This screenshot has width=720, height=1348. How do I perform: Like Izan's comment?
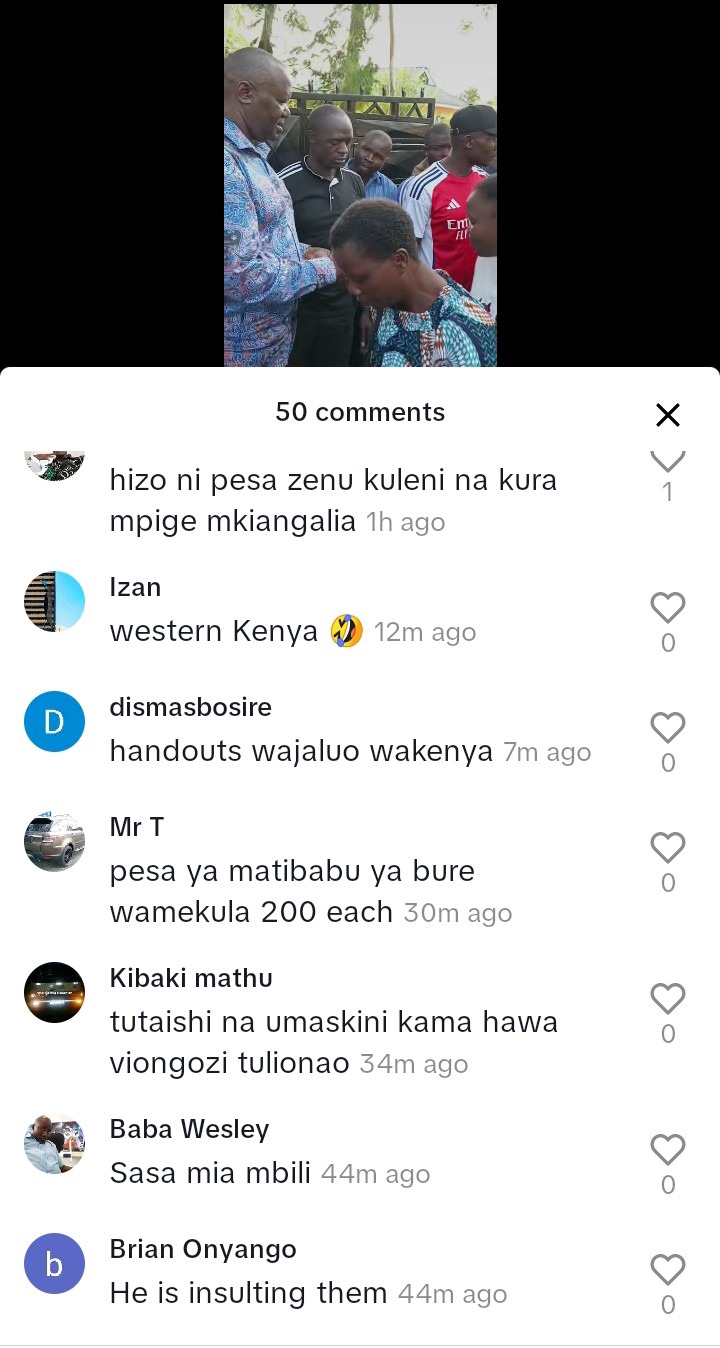668,608
